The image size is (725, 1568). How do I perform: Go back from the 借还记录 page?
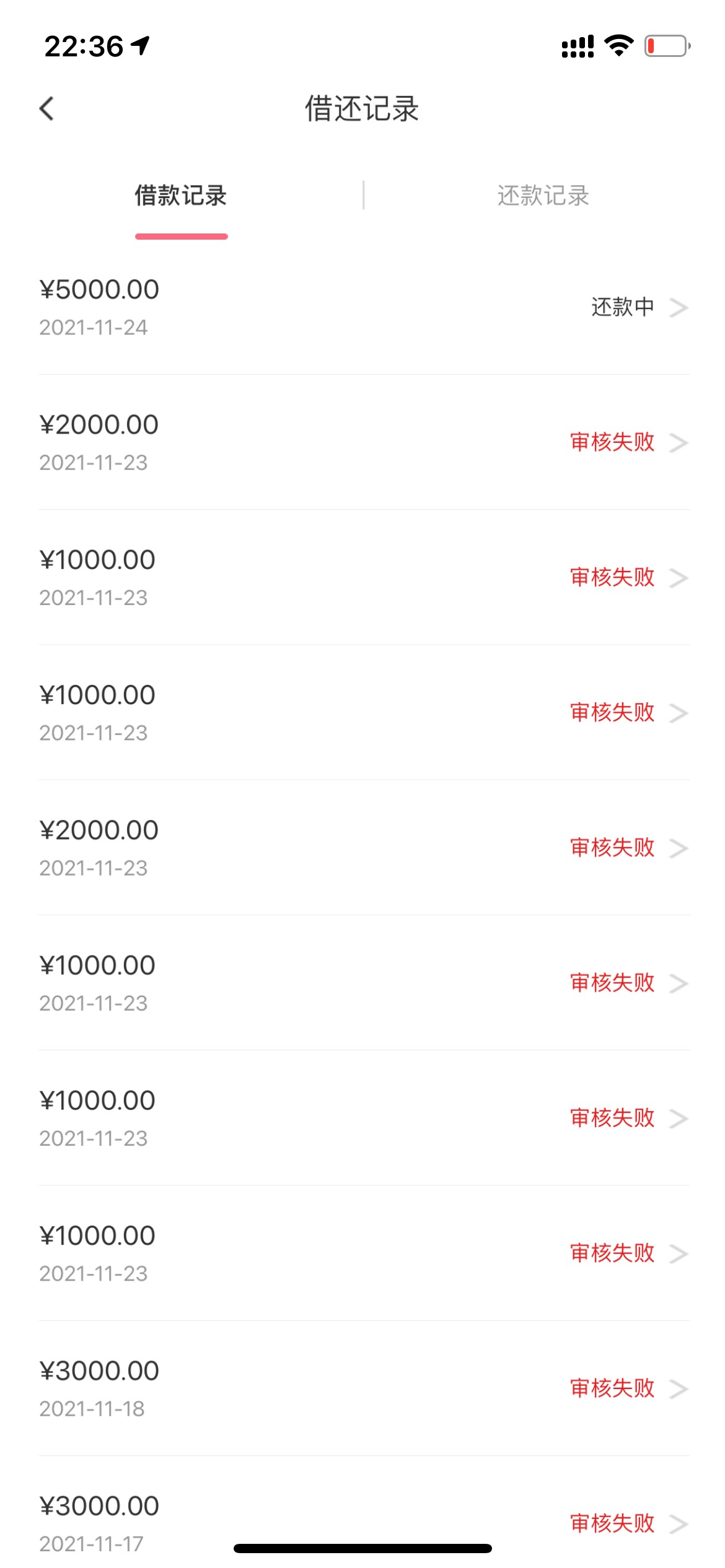point(47,108)
